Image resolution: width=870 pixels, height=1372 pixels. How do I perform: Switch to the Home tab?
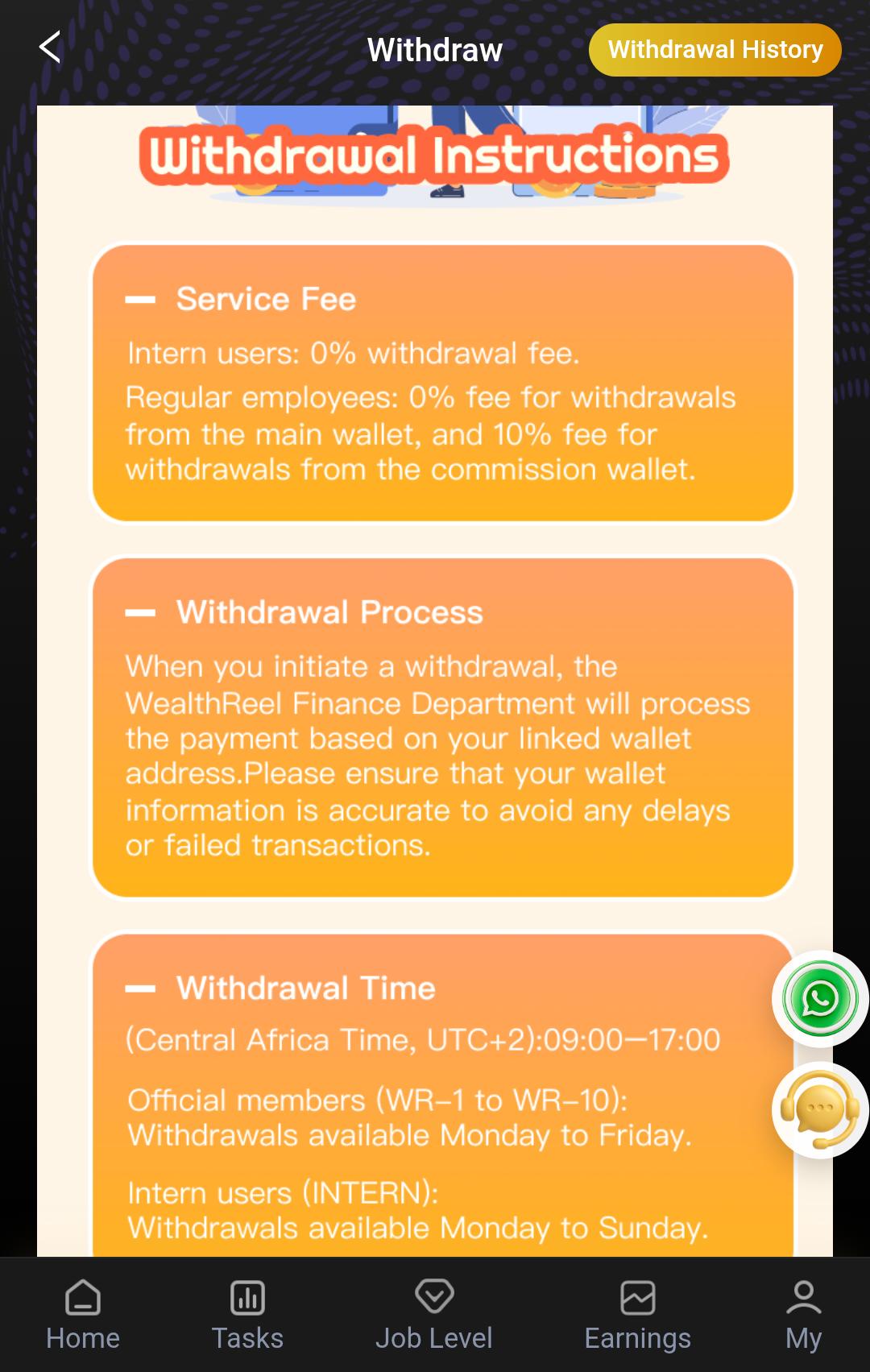click(83, 1315)
